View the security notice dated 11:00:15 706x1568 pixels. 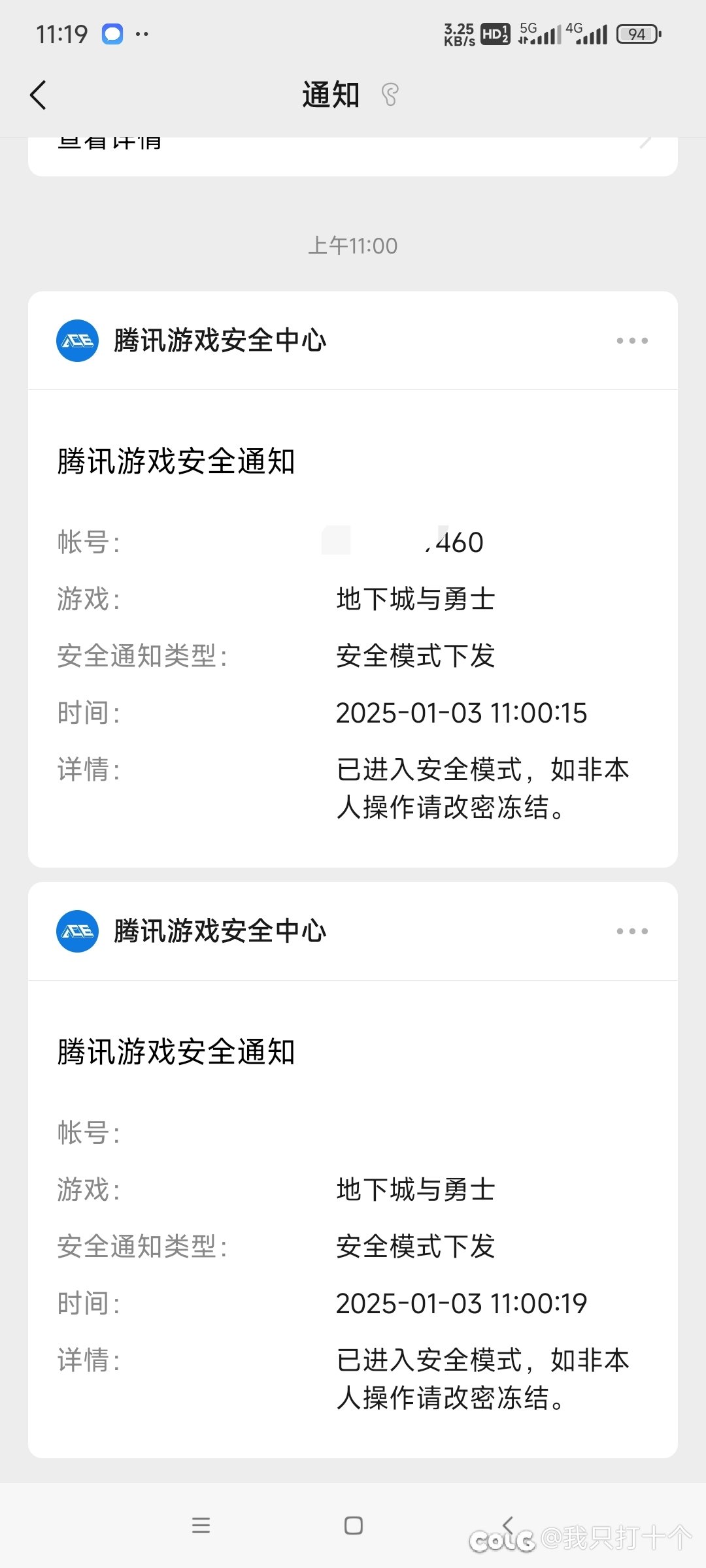pos(353,653)
